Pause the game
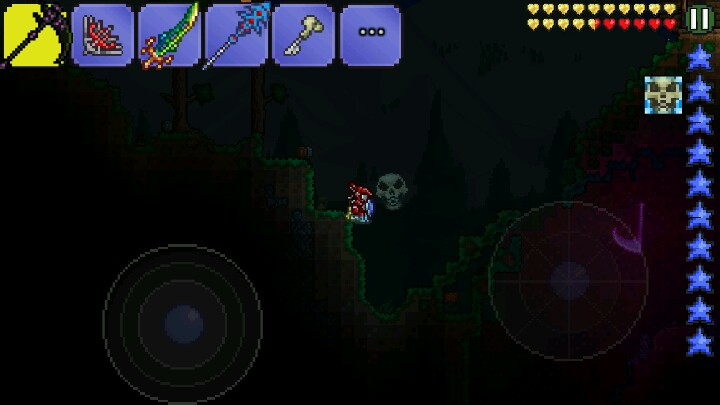Viewport: 720px width, 405px height. pos(699,17)
